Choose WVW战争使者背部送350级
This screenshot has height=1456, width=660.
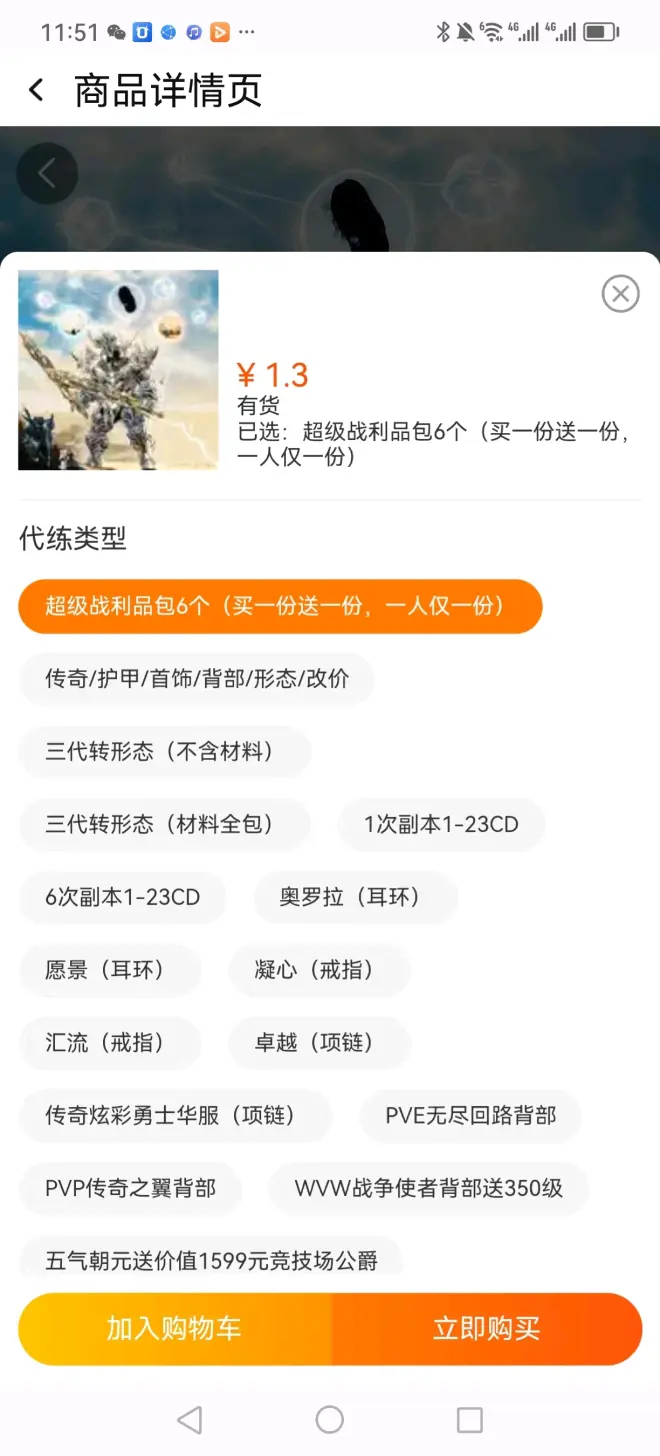point(429,1189)
